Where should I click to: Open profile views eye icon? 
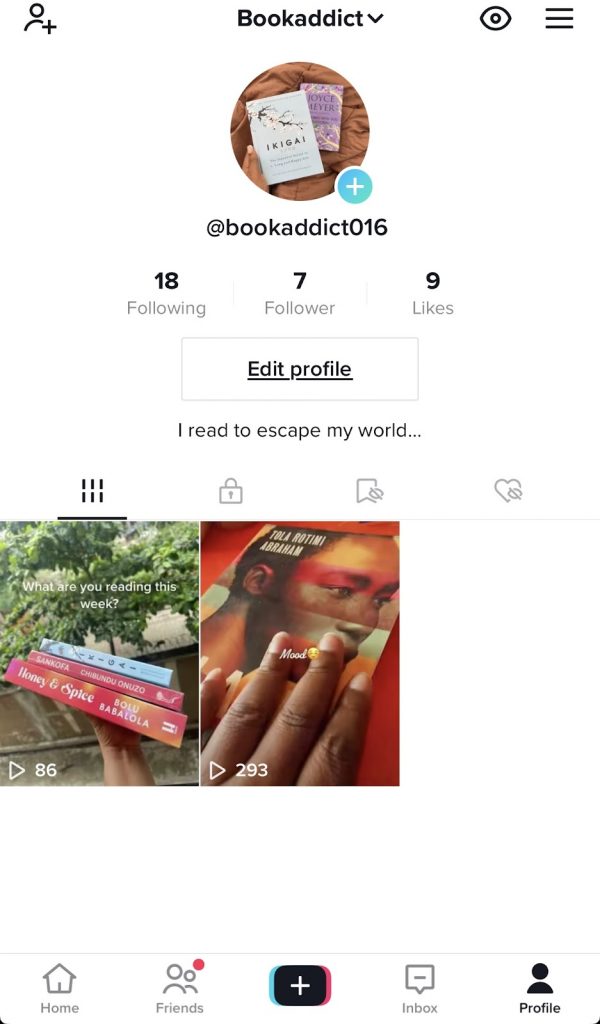point(495,19)
